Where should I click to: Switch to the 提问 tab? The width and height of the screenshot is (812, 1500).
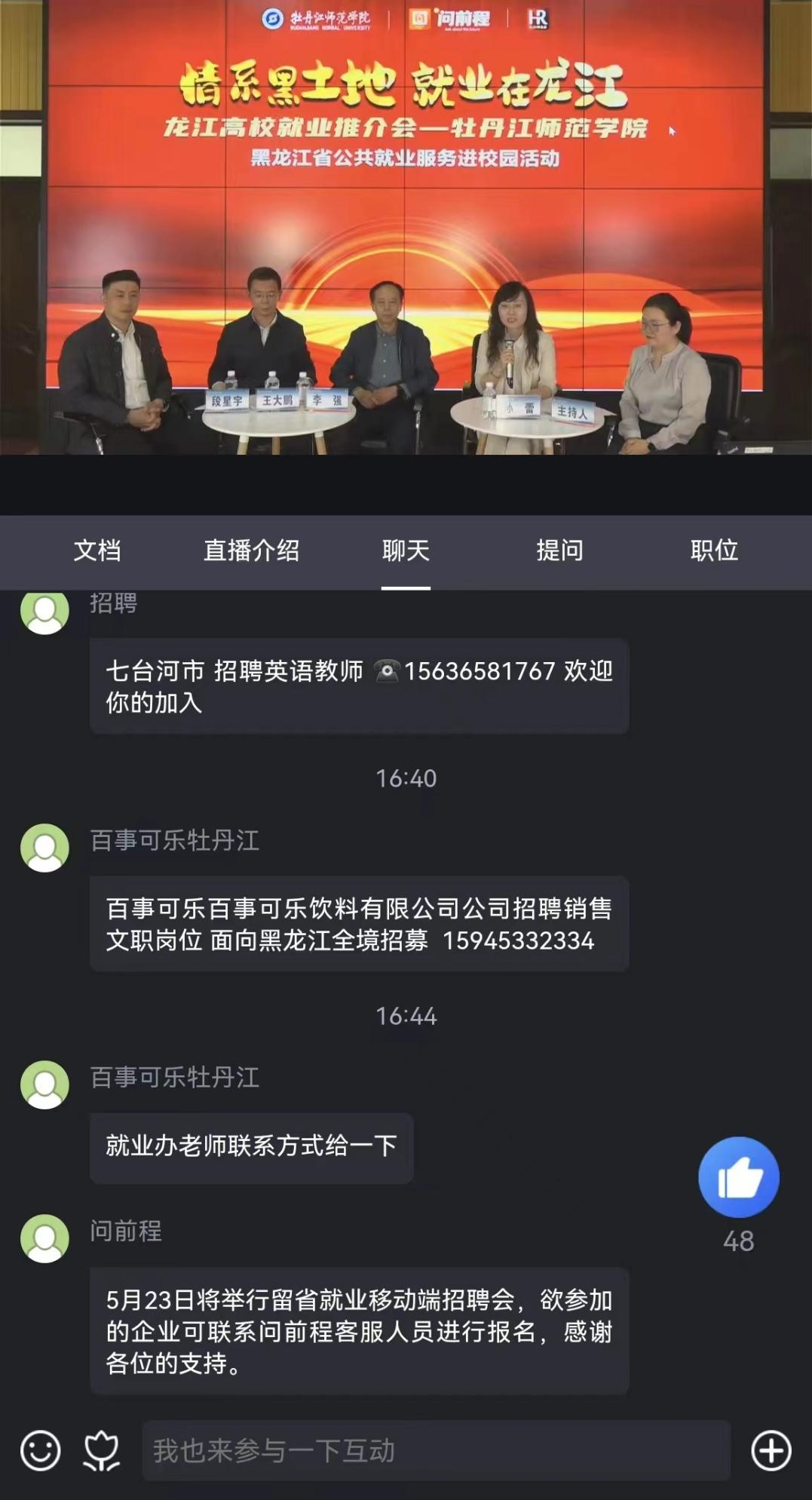(559, 551)
